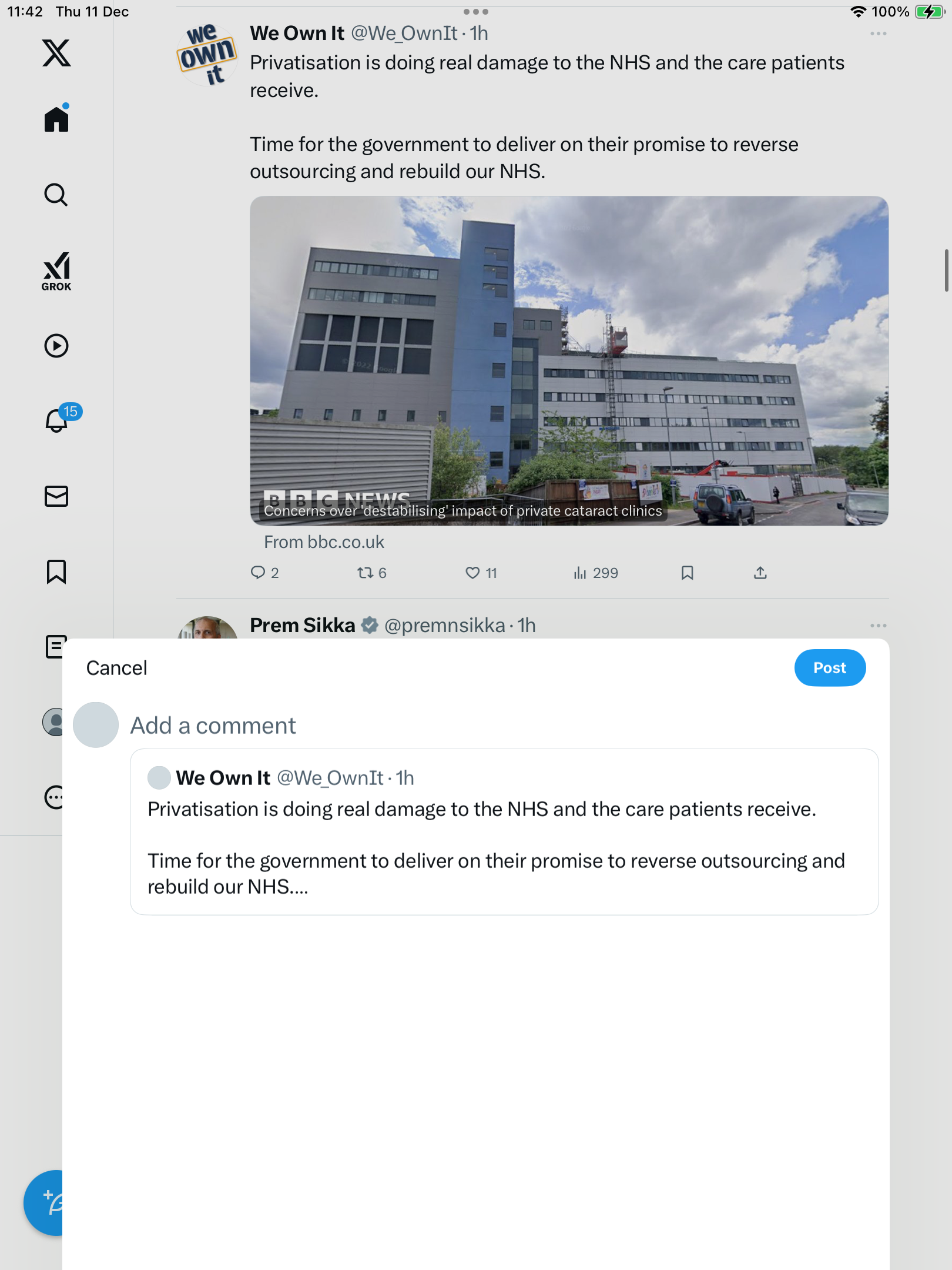Open Bookmarks from sidebar
The image size is (952, 1270).
[x=56, y=571]
